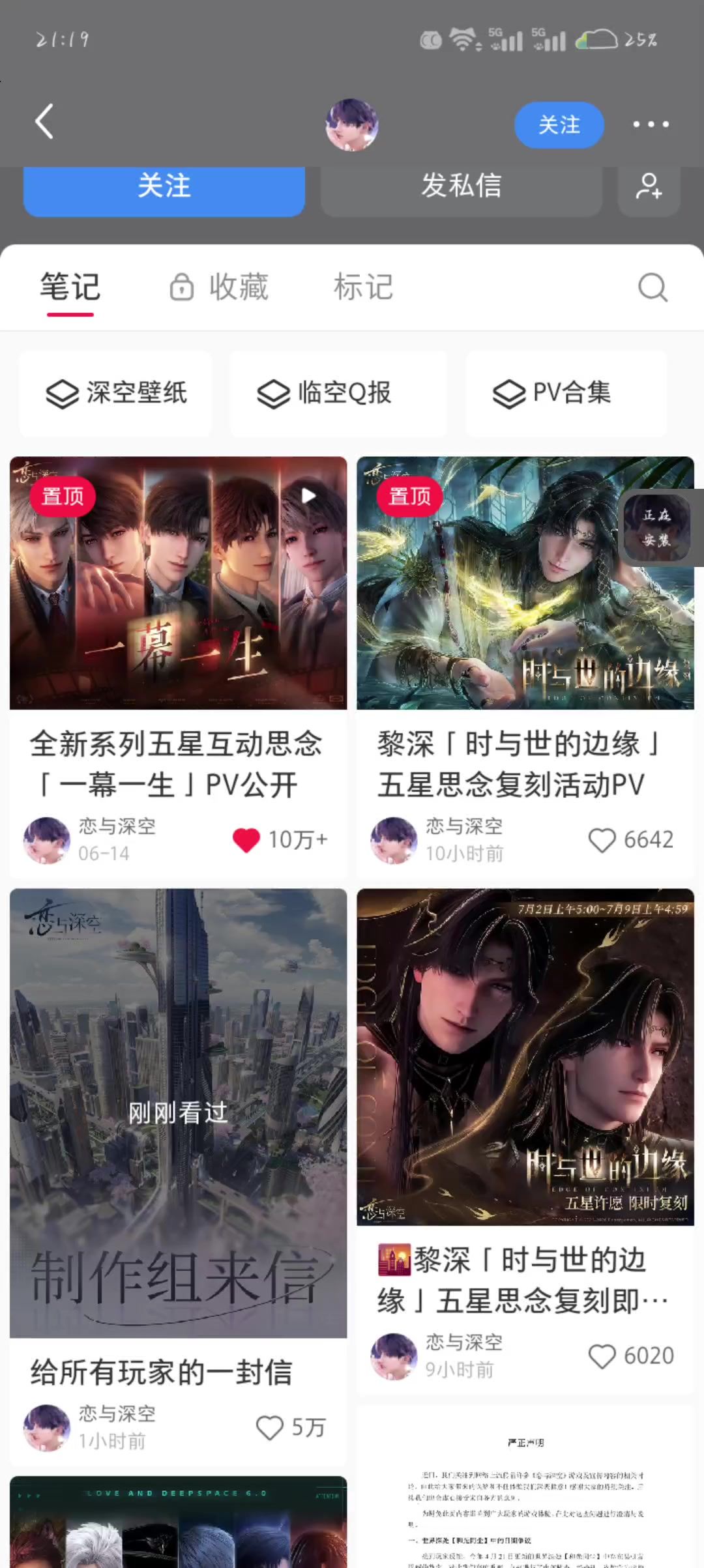704x1568 pixels.
Task: Open the 临空Q报 collection
Action: 338,393
